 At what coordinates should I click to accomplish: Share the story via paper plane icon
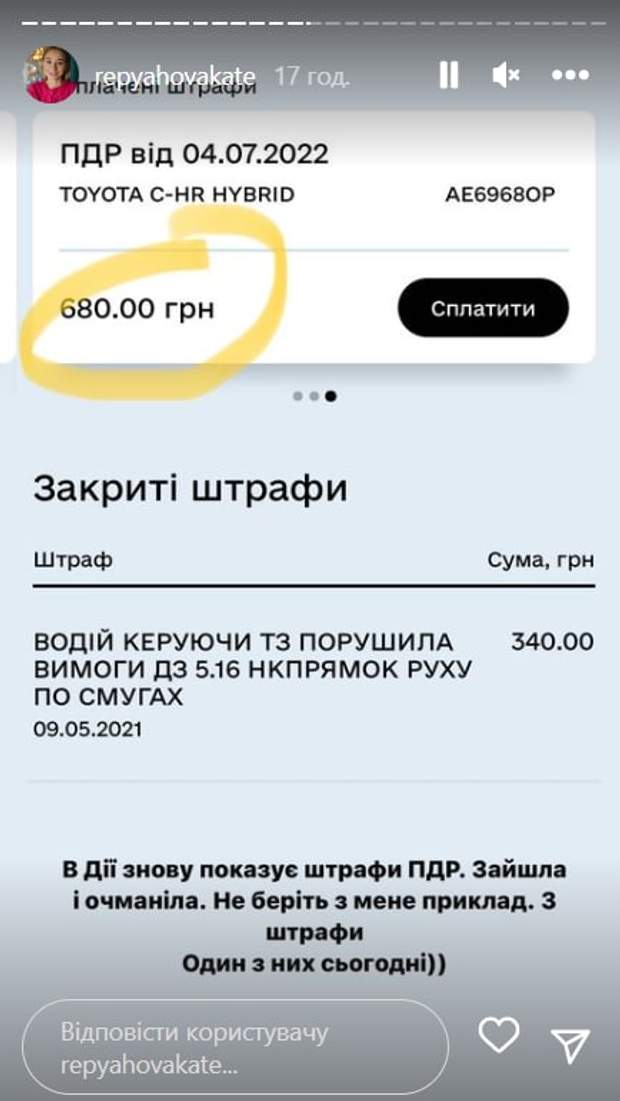[x=571, y=1045]
